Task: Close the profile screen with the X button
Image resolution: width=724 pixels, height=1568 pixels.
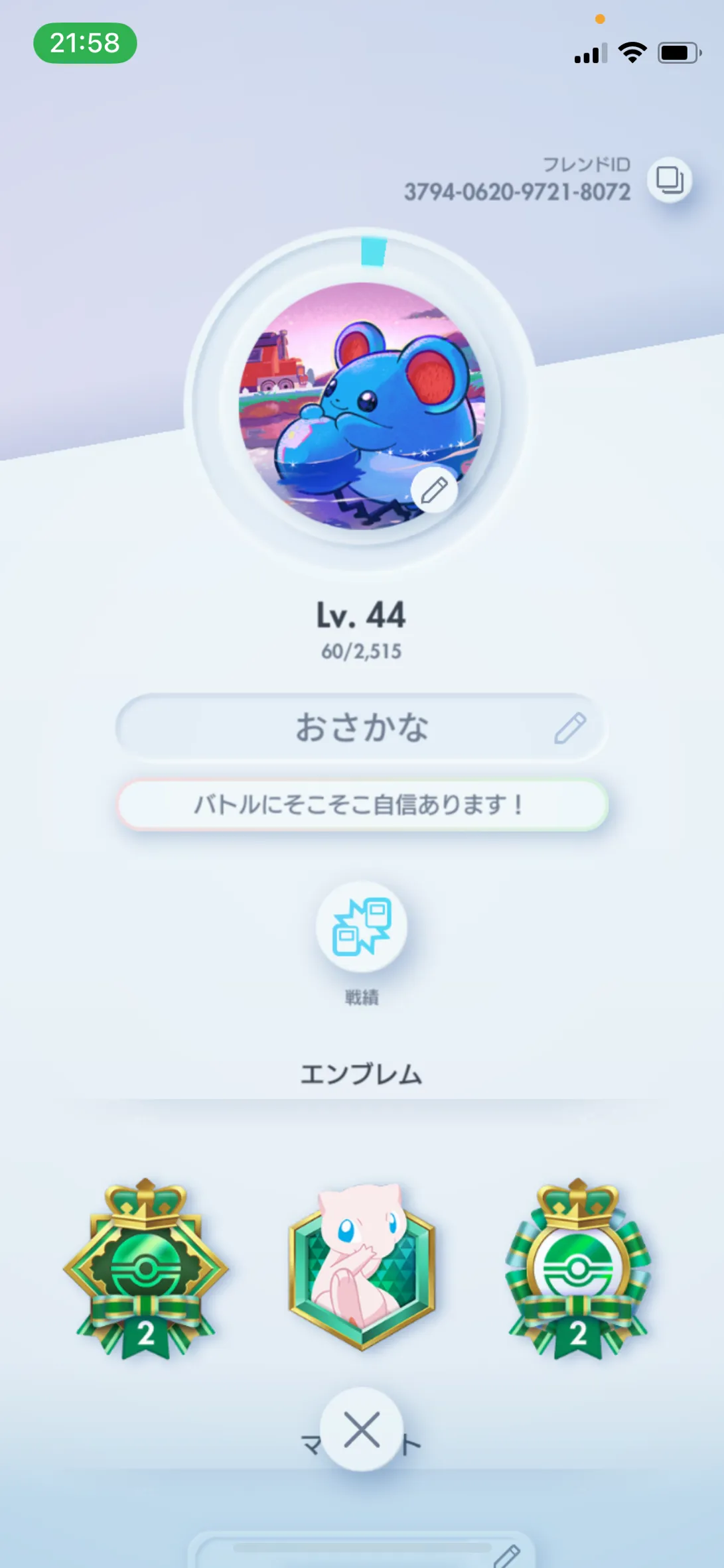Action: (x=362, y=1429)
